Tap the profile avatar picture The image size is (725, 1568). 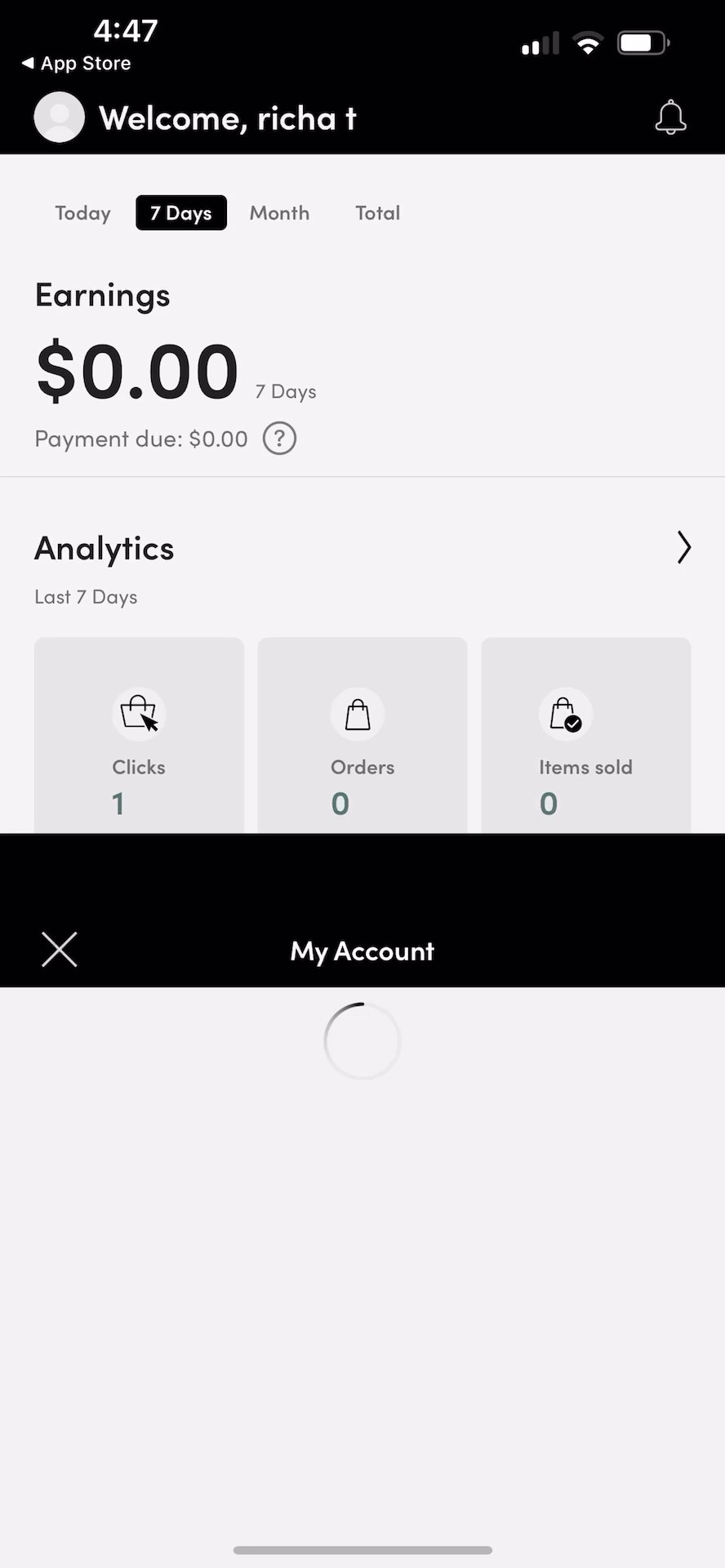click(59, 118)
